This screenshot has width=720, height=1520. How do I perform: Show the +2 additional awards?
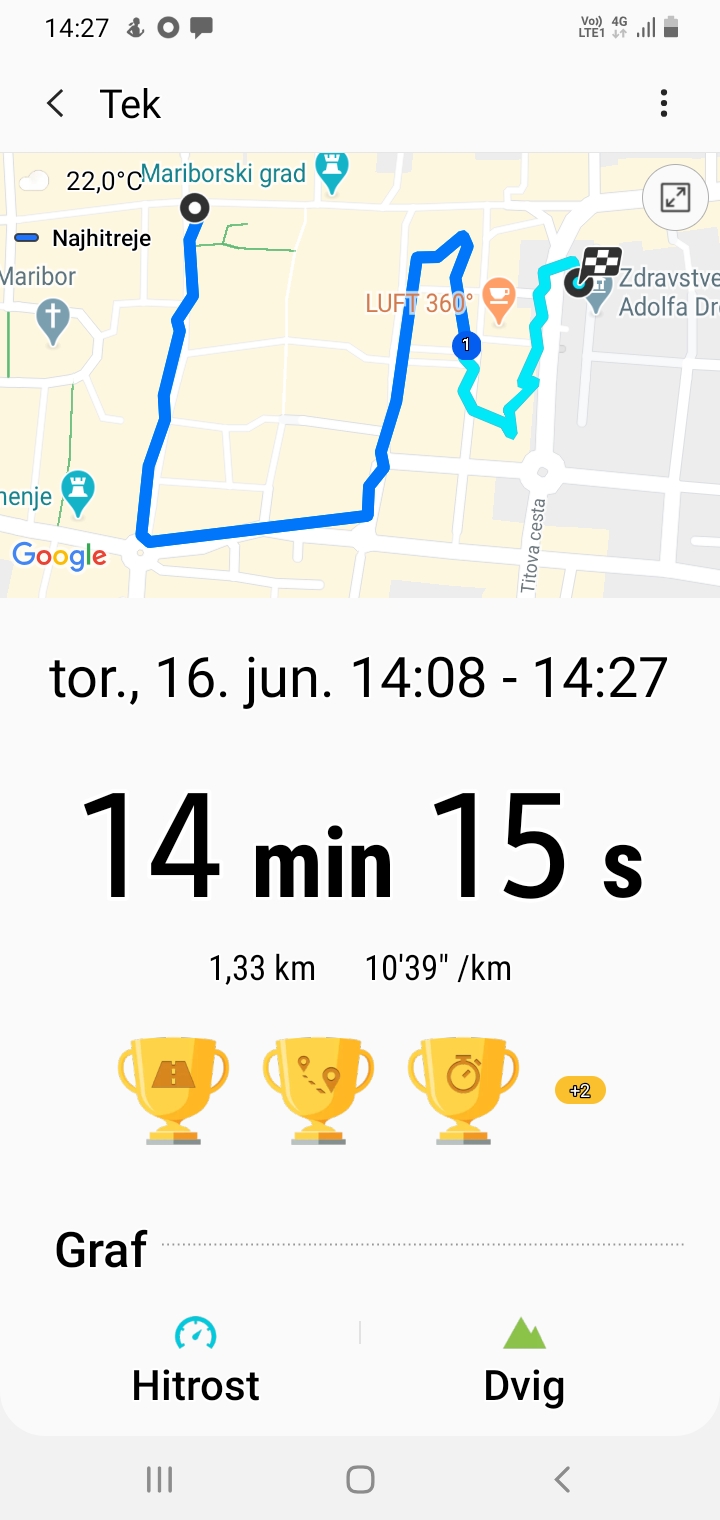[x=580, y=1090]
